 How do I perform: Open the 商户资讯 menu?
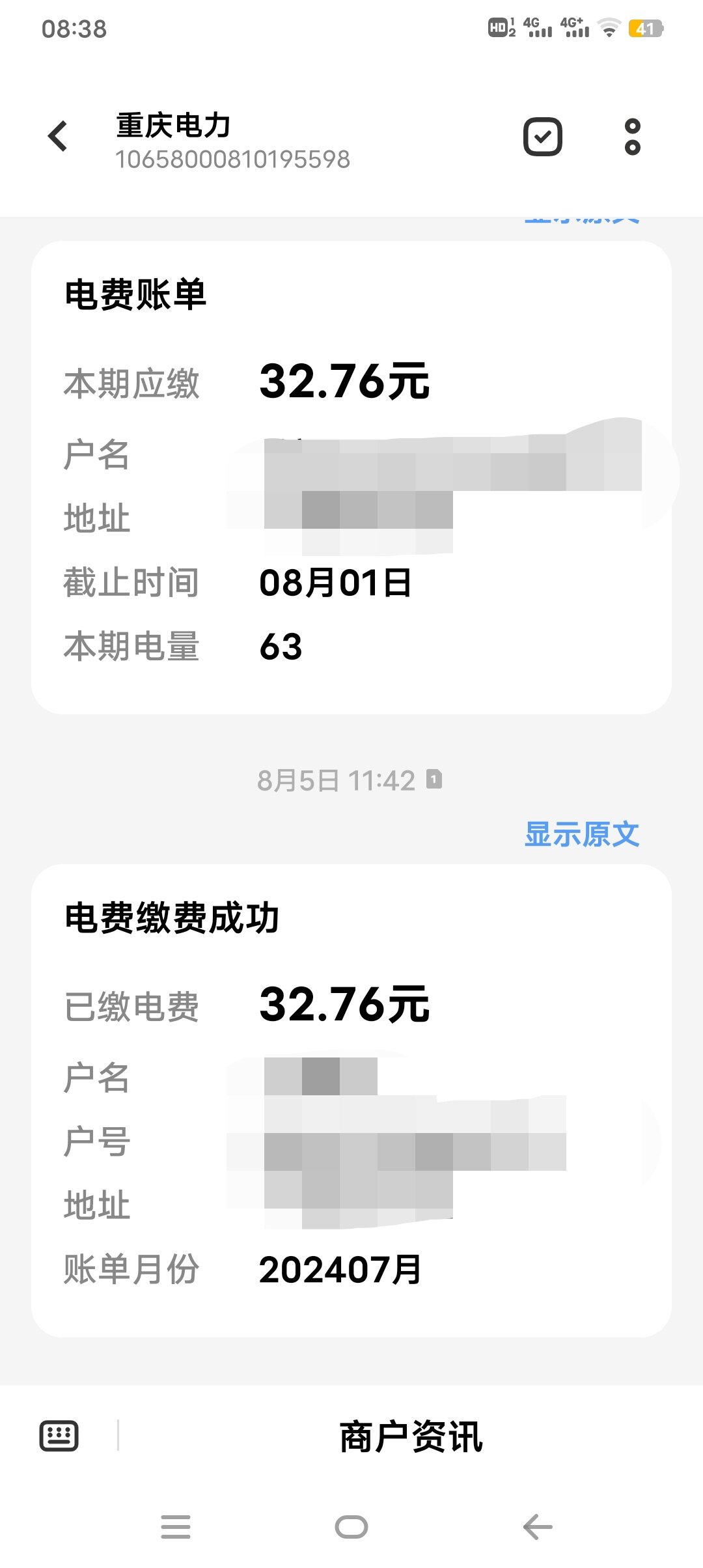click(411, 1436)
